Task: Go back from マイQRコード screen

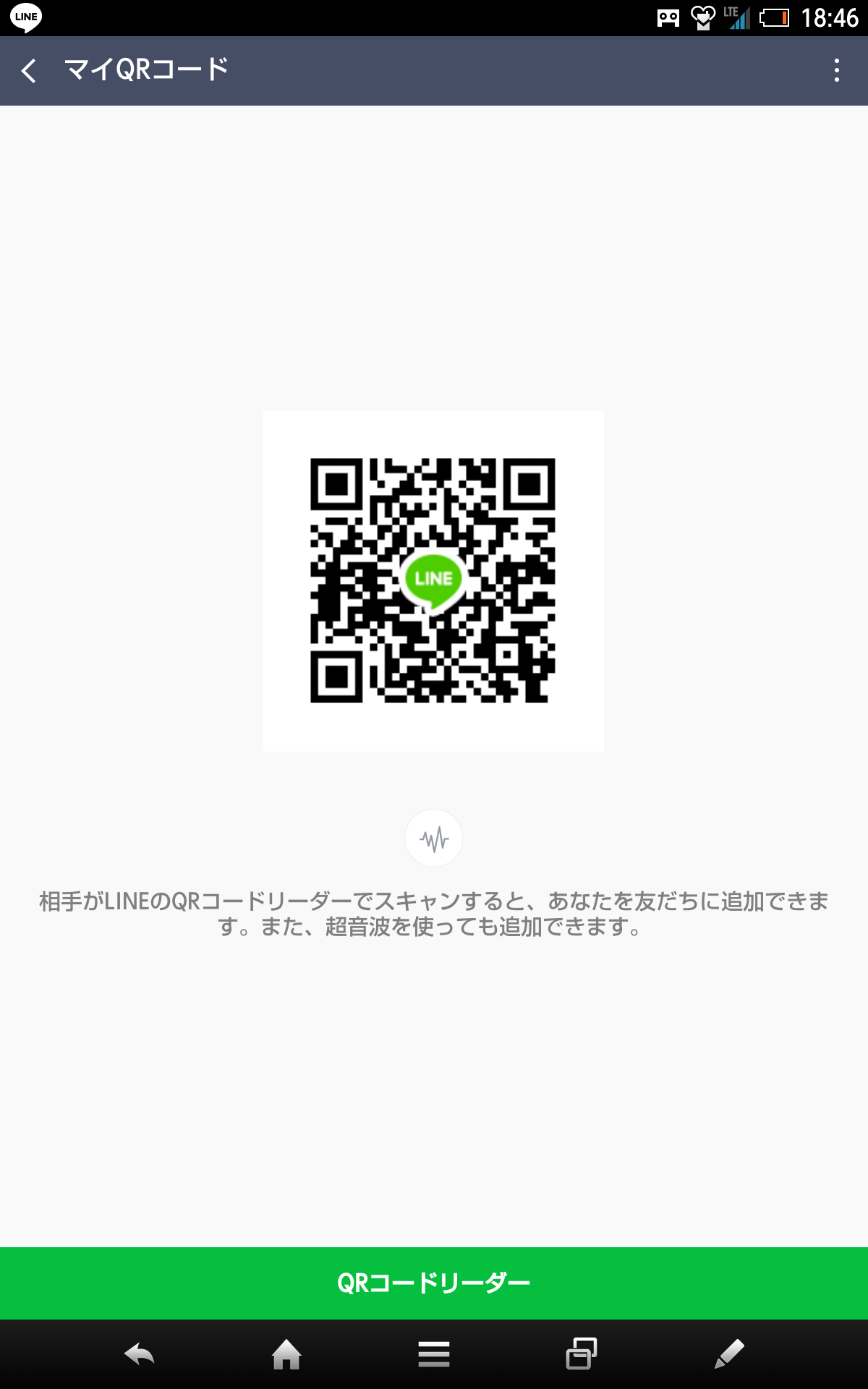Action: tap(29, 71)
